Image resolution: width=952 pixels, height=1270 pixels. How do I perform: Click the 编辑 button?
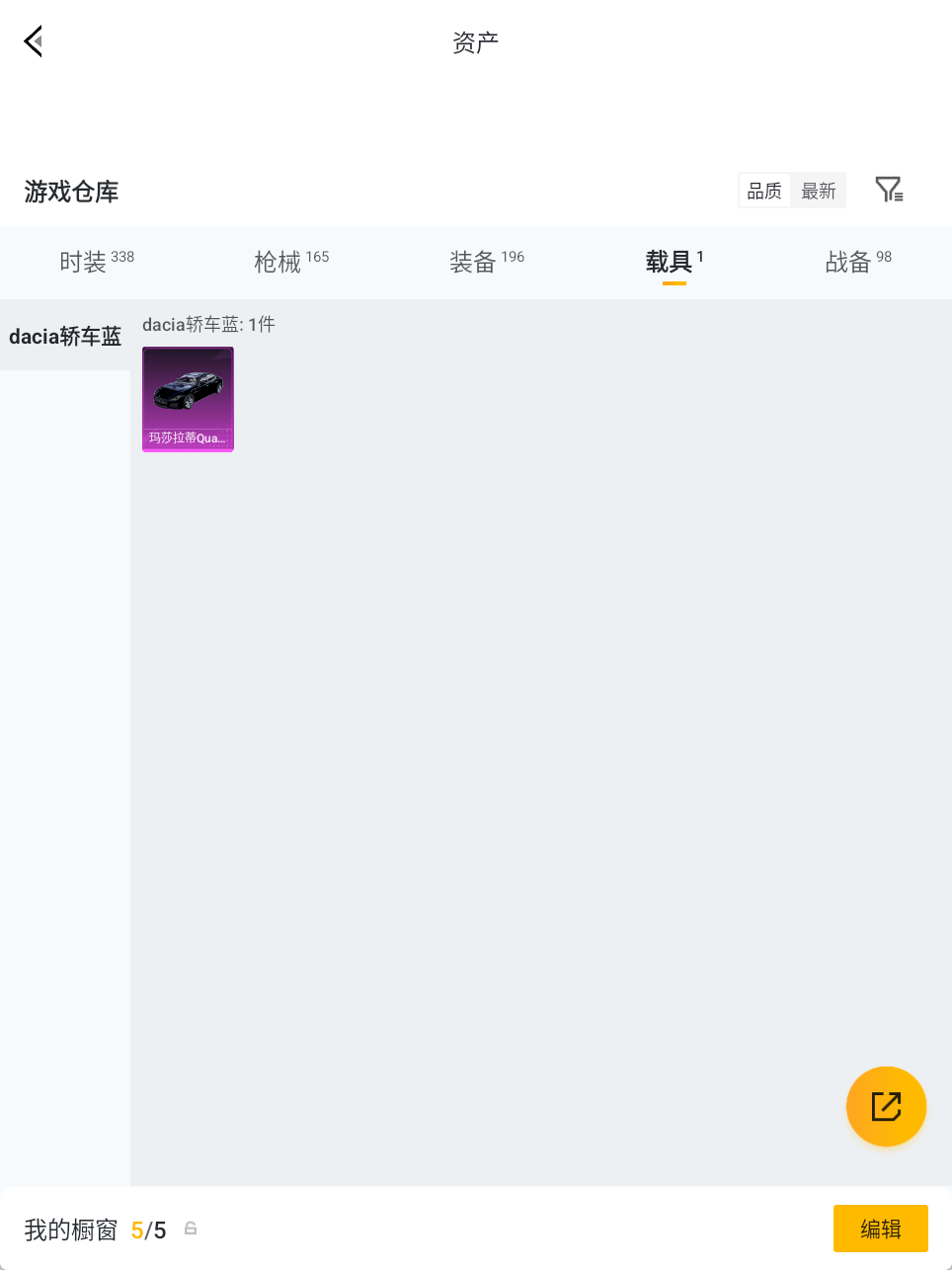pos(880,1228)
